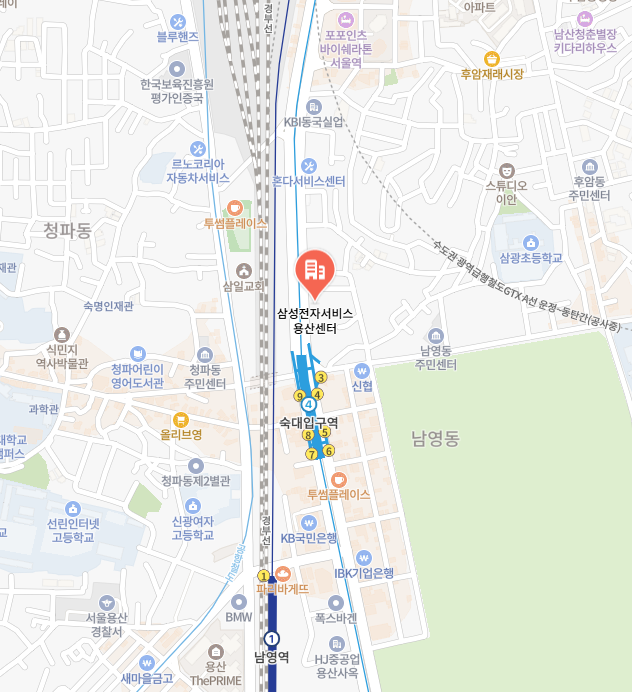Viewport: 632px width, 692px height.
Task: Open the IBK기업은행 marker
Action: pyautogui.click(x=364, y=557)
